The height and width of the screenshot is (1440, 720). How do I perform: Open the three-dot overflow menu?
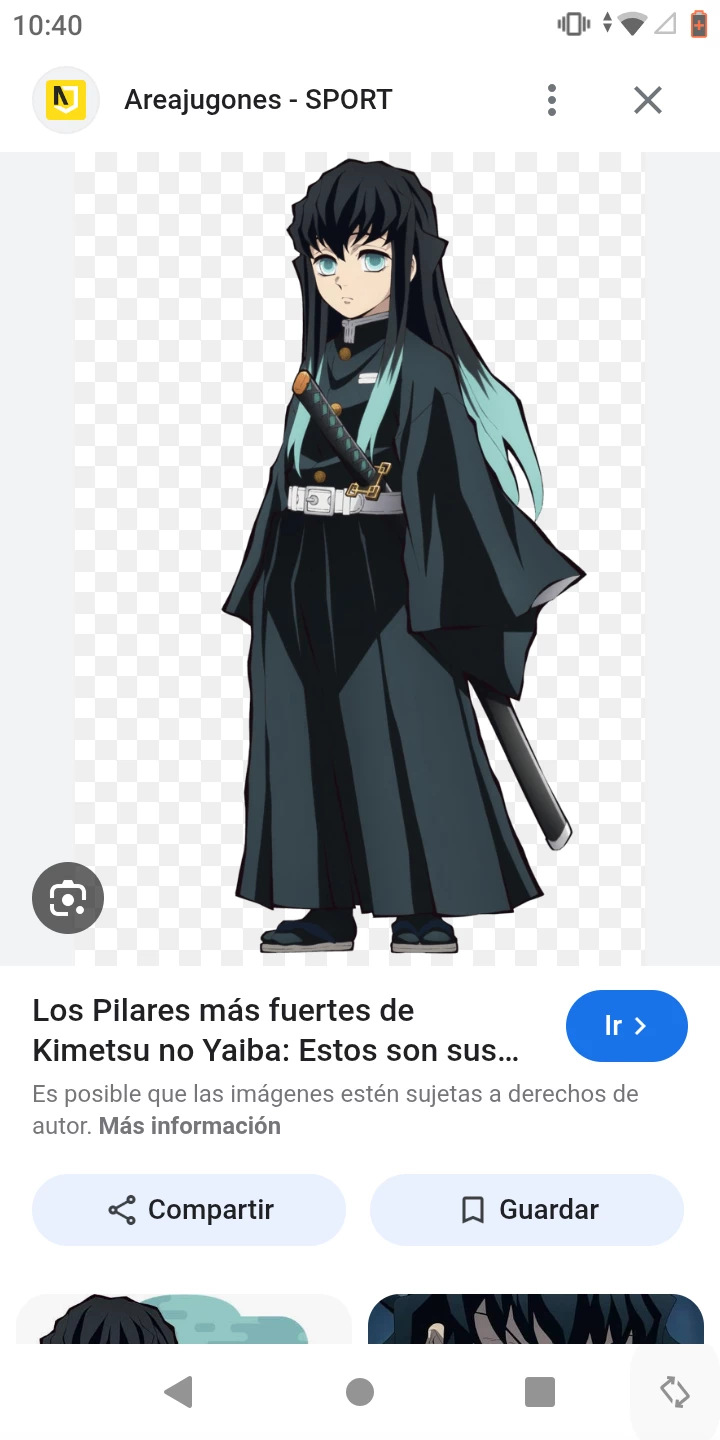551,100
